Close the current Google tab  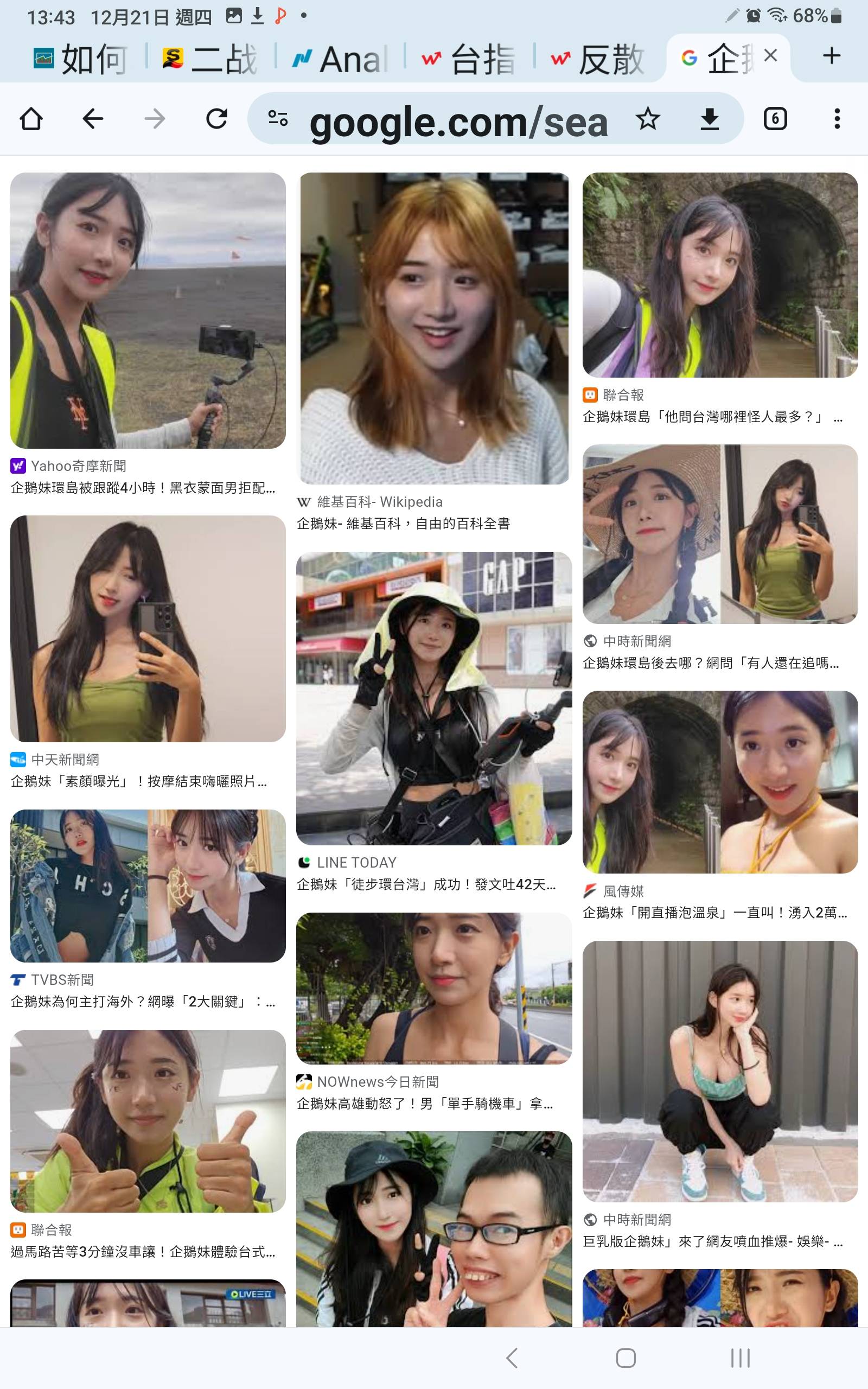pyautogui.click(x=771, y=56)
